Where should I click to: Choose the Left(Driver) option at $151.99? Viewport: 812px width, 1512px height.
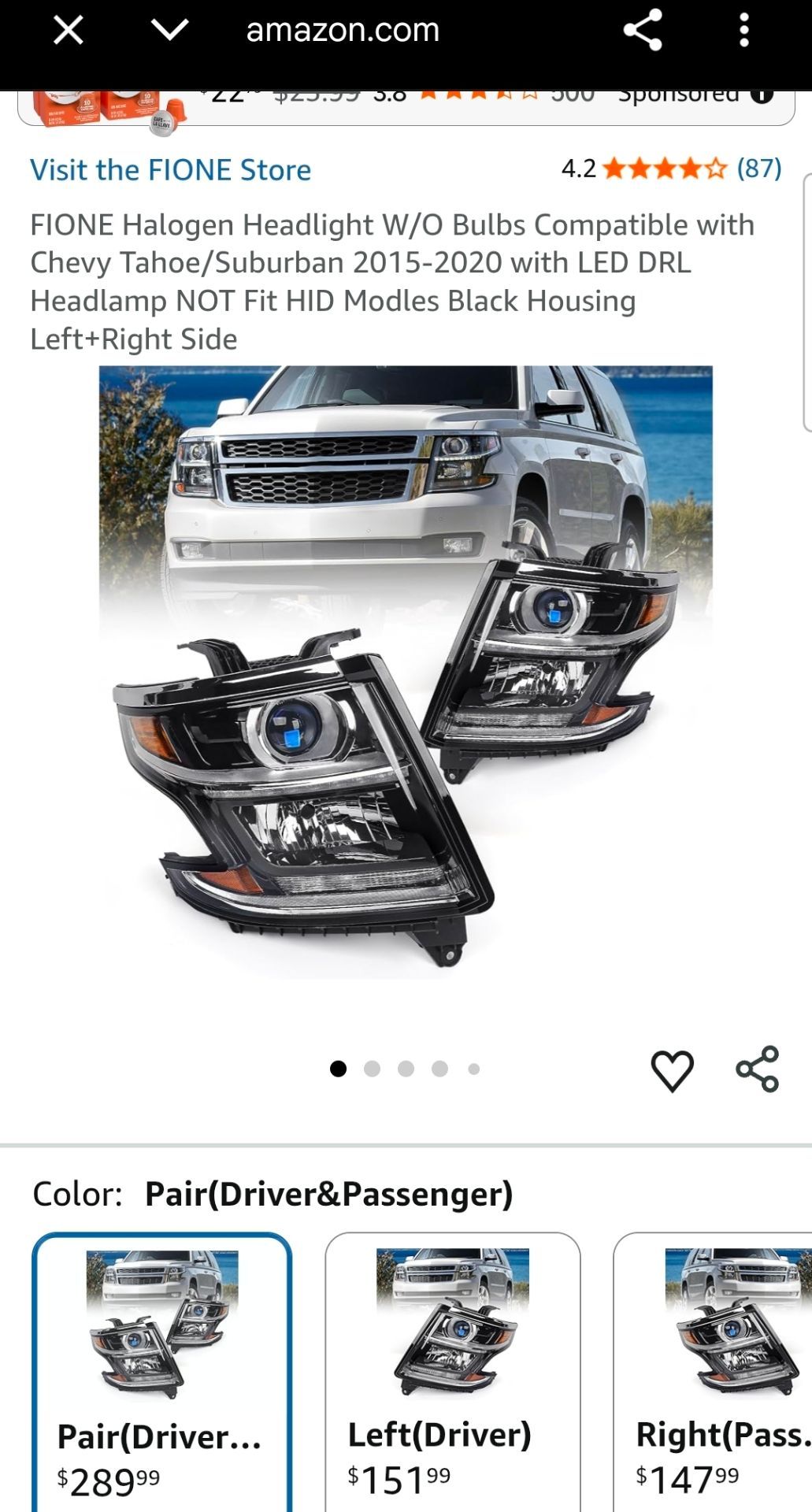[453, 1373]
